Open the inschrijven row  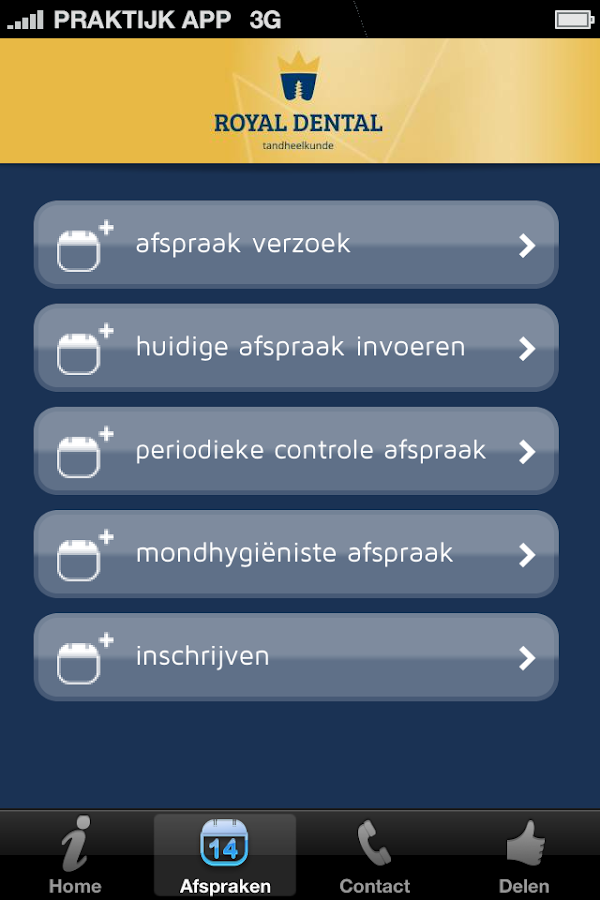296,657
